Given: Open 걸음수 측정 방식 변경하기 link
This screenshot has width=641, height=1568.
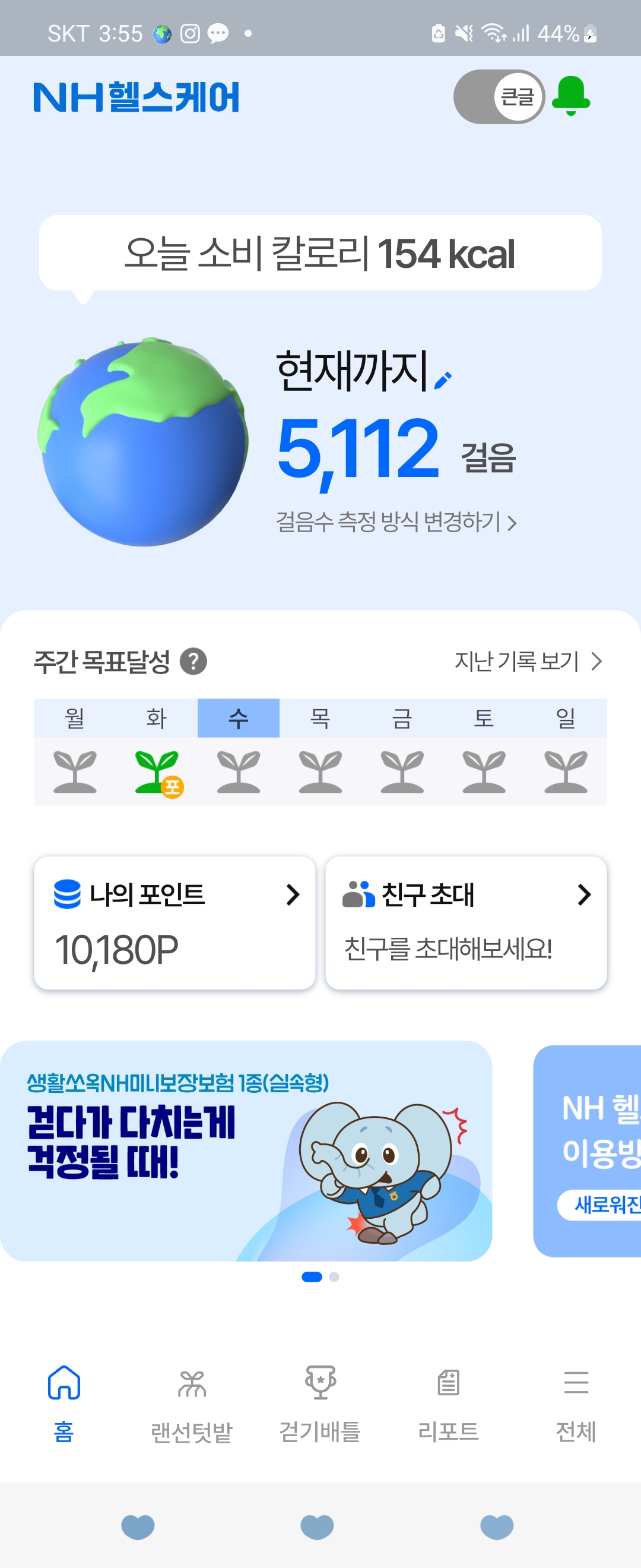Looking at the screenshot, I should (x=396, y=522).
